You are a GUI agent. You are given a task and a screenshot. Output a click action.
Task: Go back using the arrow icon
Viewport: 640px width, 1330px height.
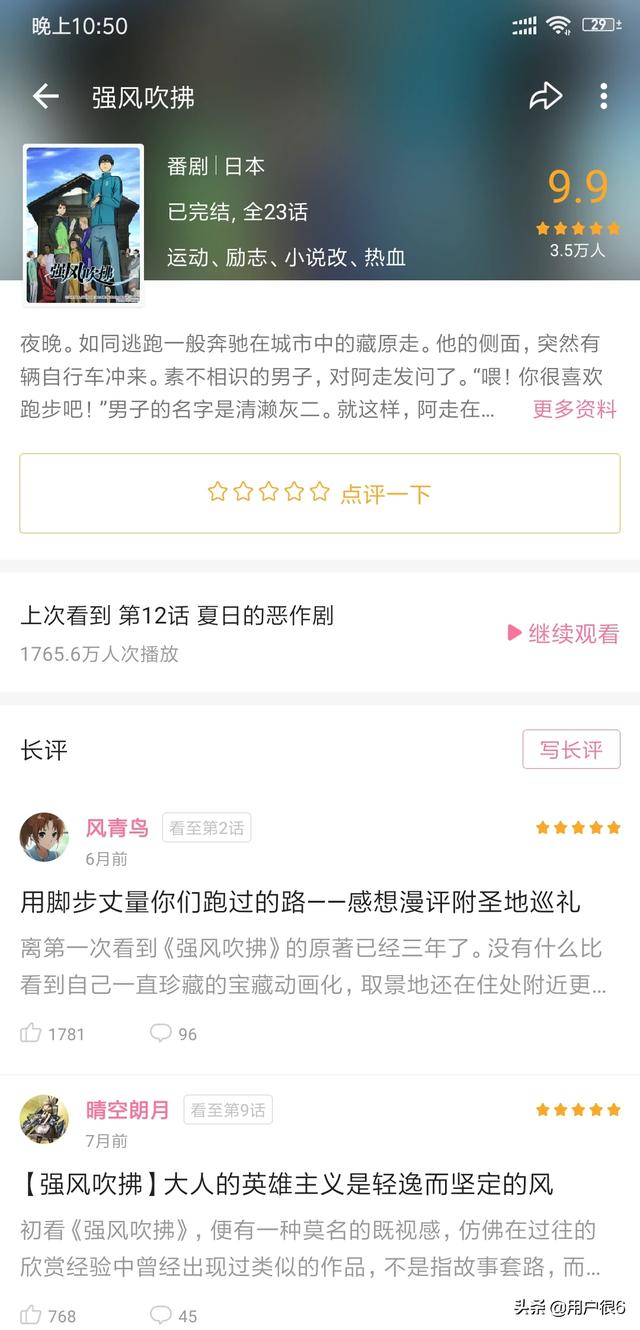coord(46,97)
